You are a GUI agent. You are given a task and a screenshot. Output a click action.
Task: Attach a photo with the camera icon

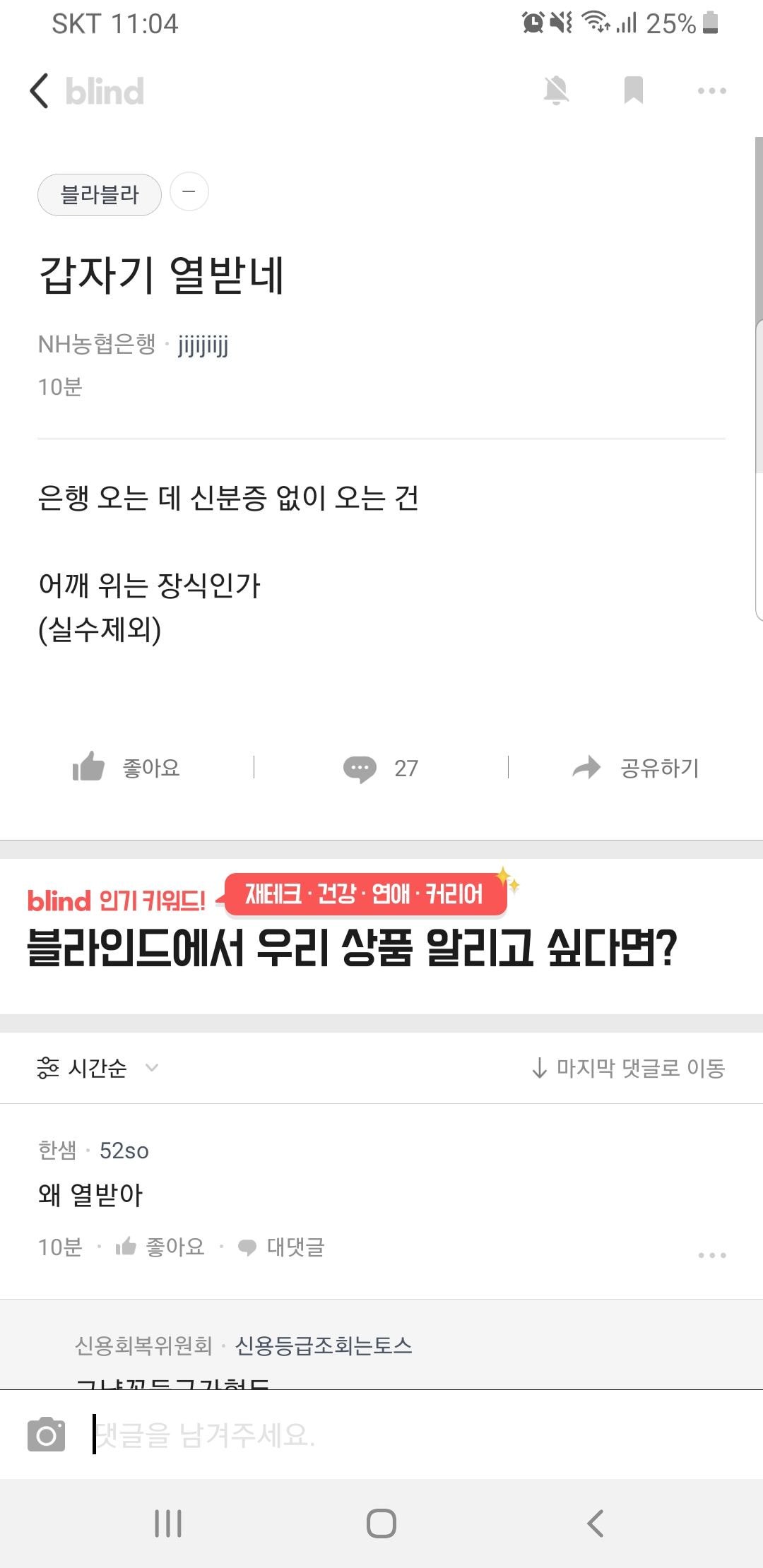(x=47, y=1435)
